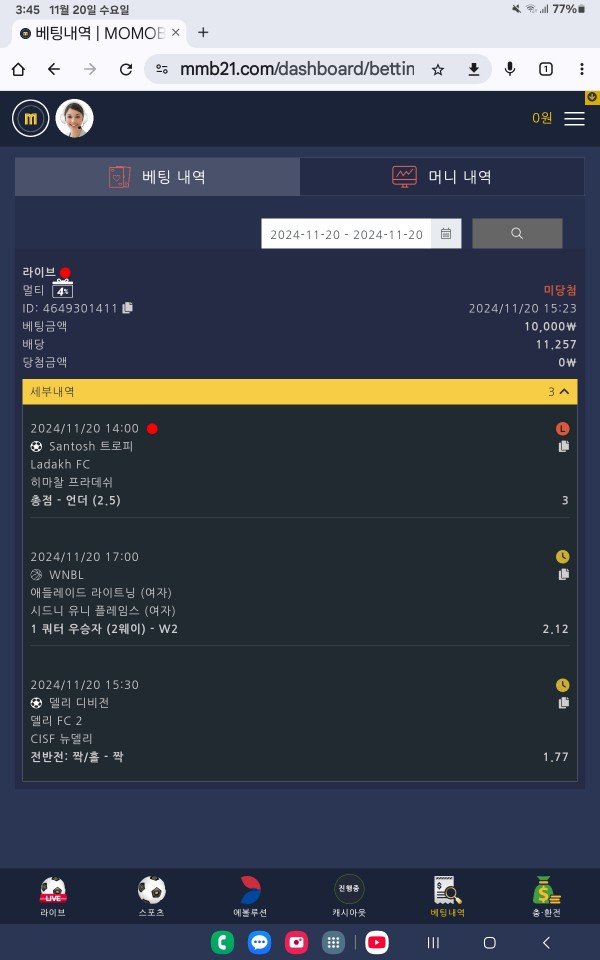Copy the WNBL match entry
Viewport: 600px width, 960px height.
coord(564,574)
